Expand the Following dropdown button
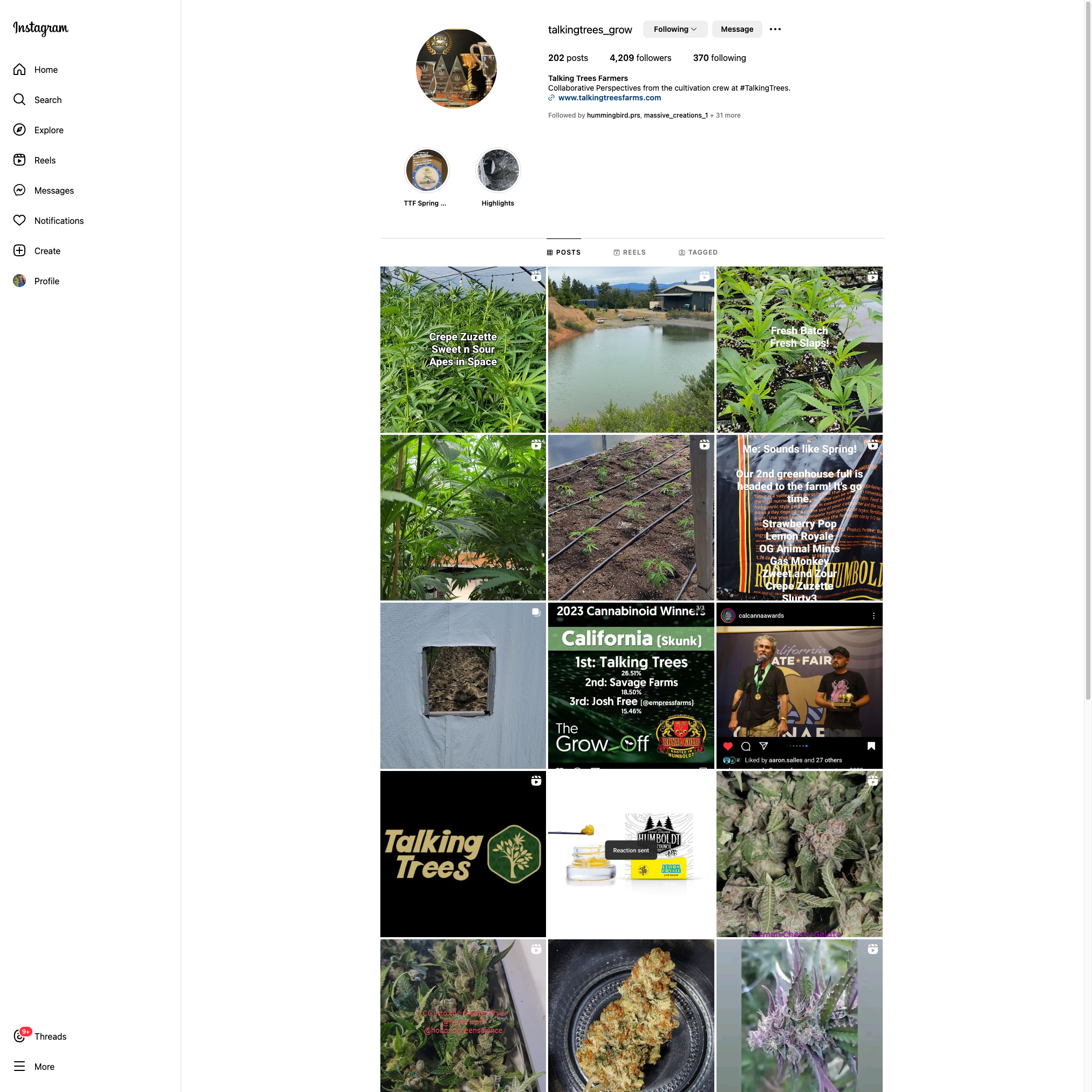This screenshot has width=1092, height=1092. [x=675, y=29]
